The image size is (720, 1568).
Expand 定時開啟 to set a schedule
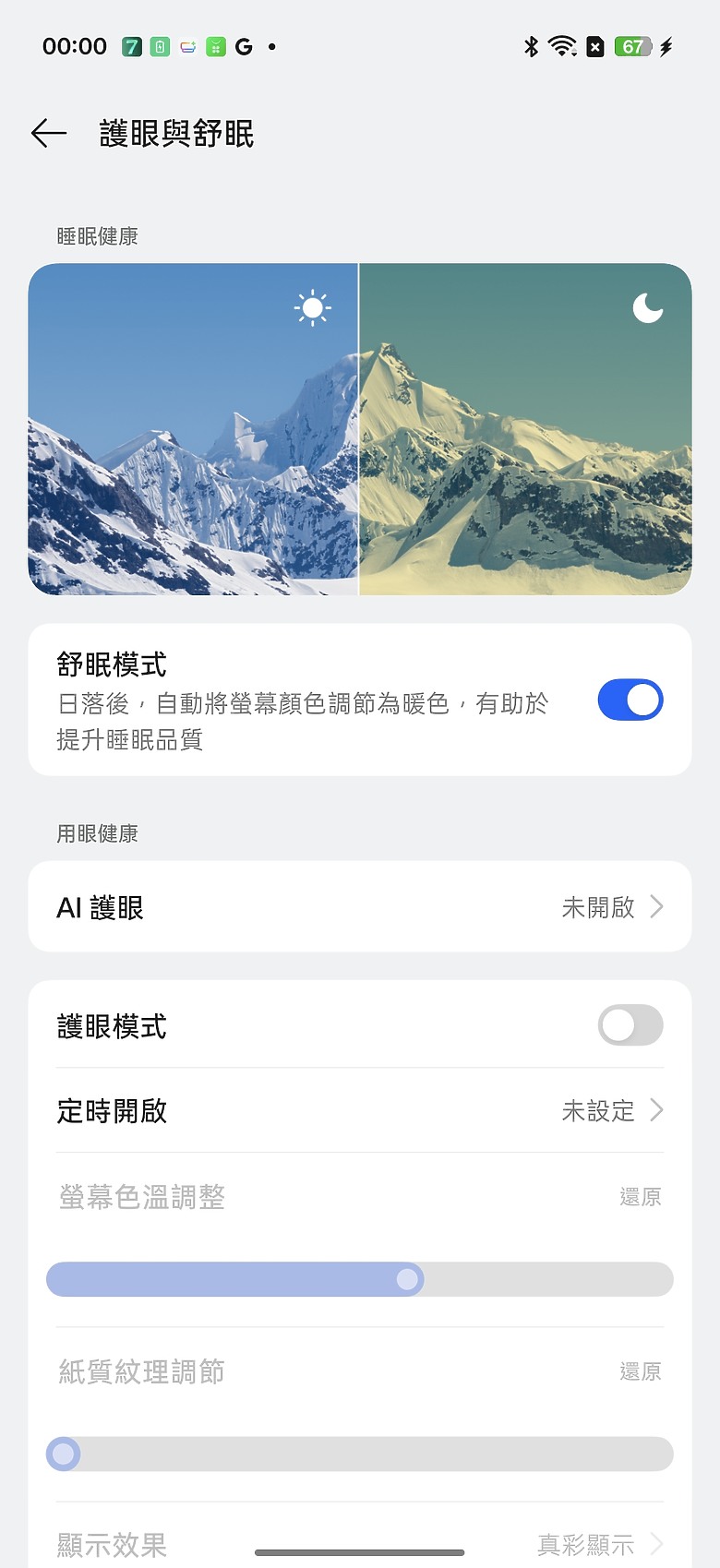(x=655, y=1111)
